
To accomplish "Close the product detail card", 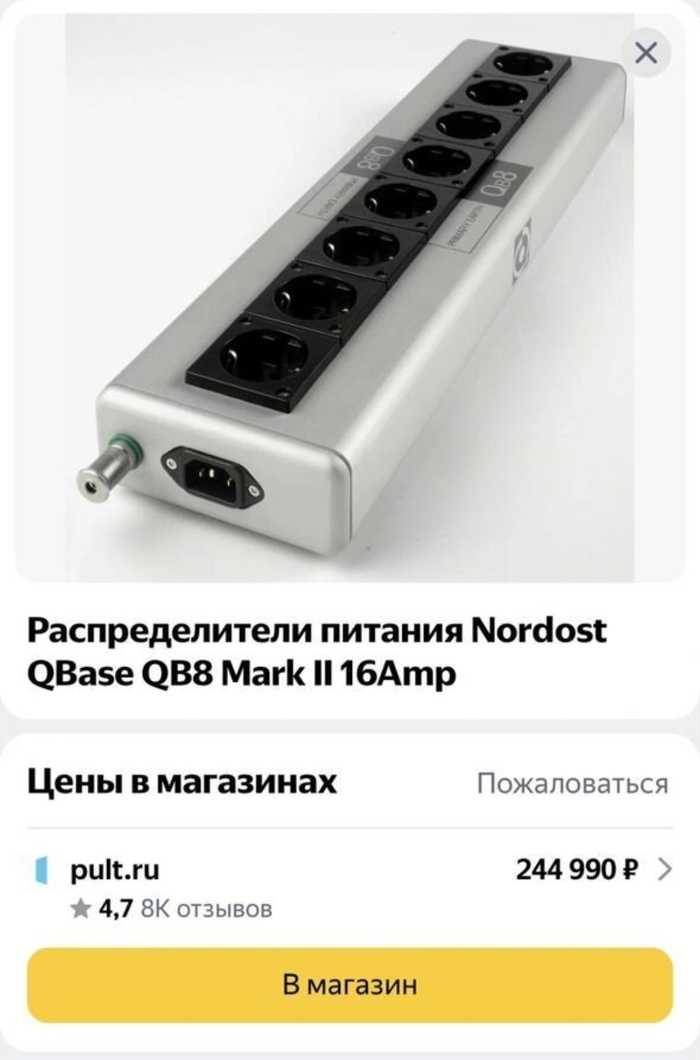I will (x=647, y=52).
